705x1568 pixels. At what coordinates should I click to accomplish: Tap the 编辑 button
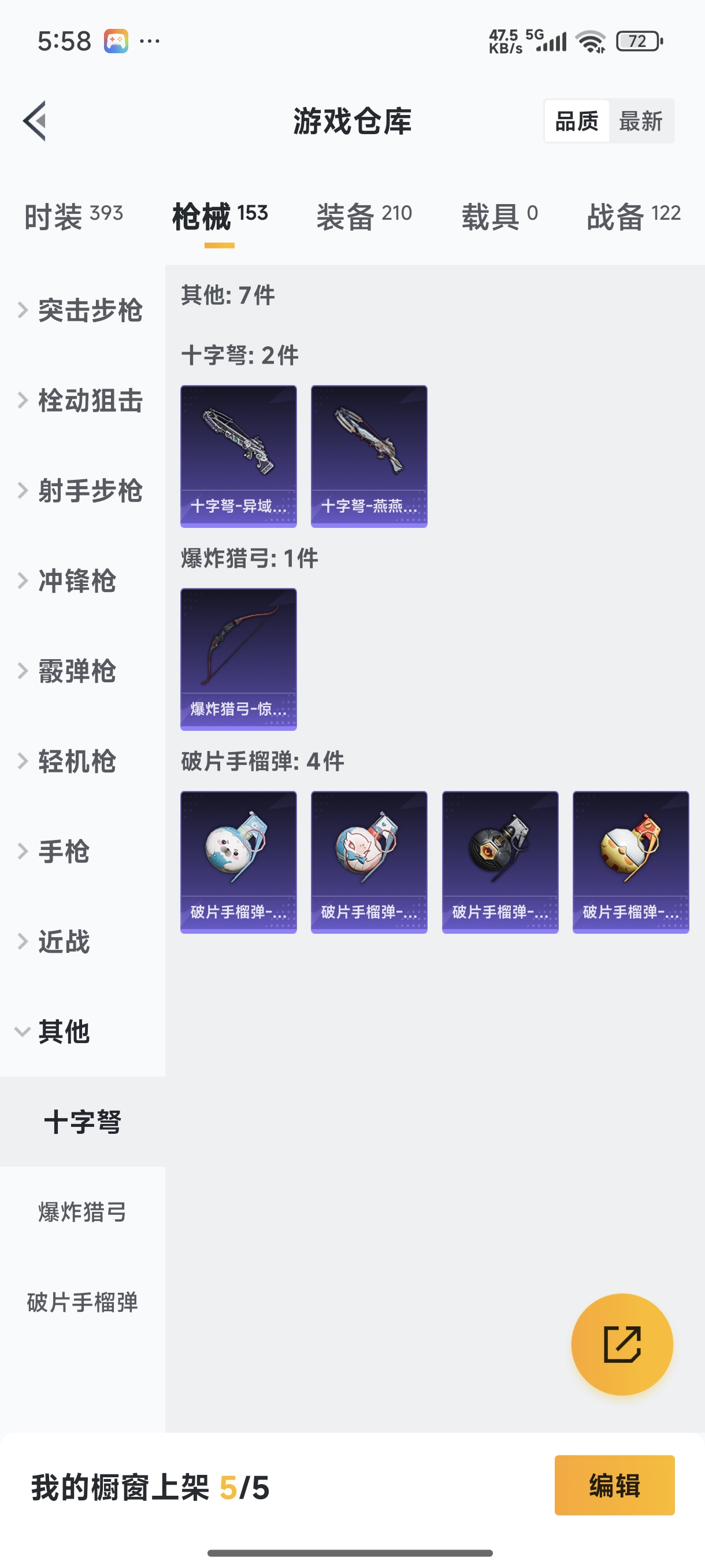[614, 1485]
